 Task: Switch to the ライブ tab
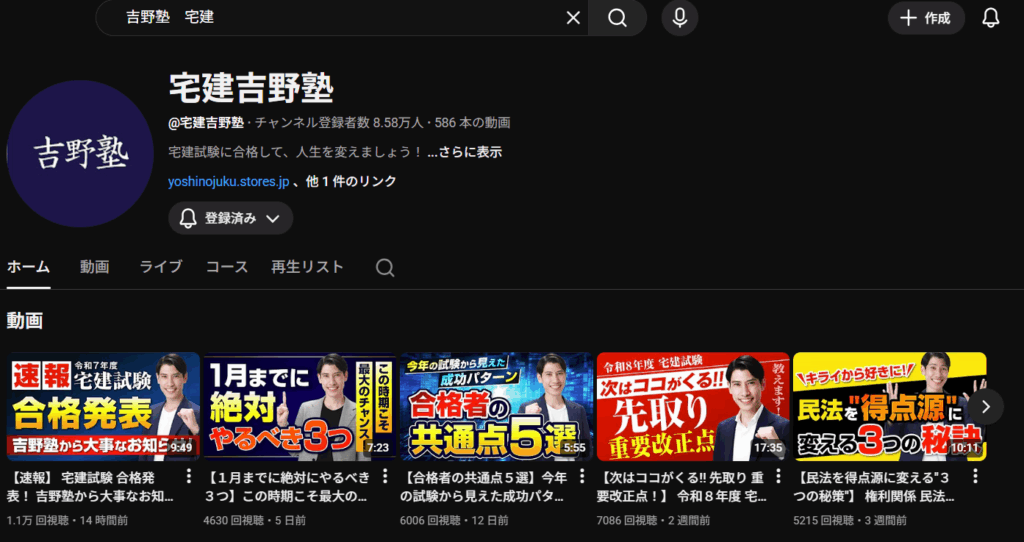(160, 267)
